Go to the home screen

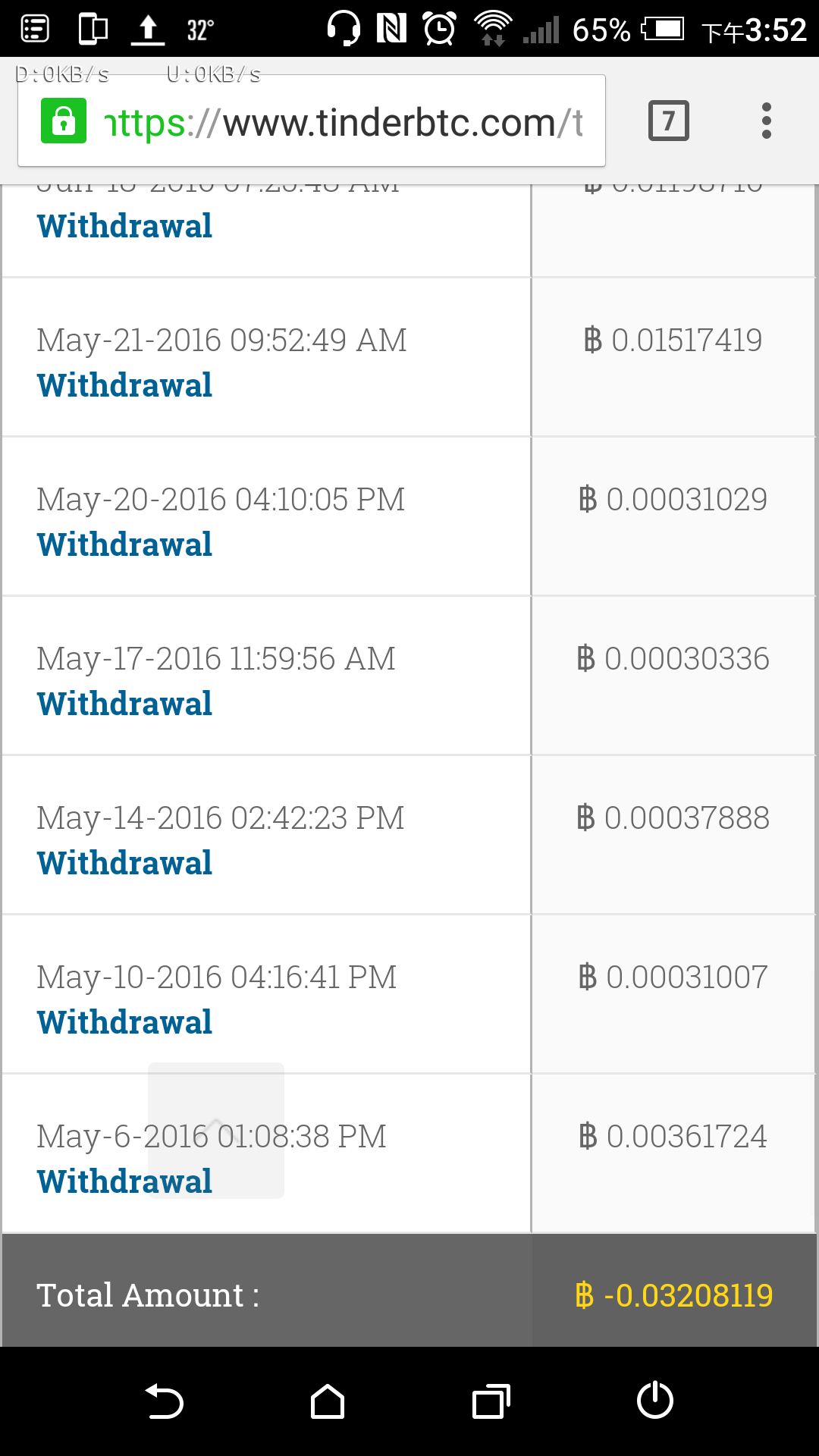pos(328,1401)
